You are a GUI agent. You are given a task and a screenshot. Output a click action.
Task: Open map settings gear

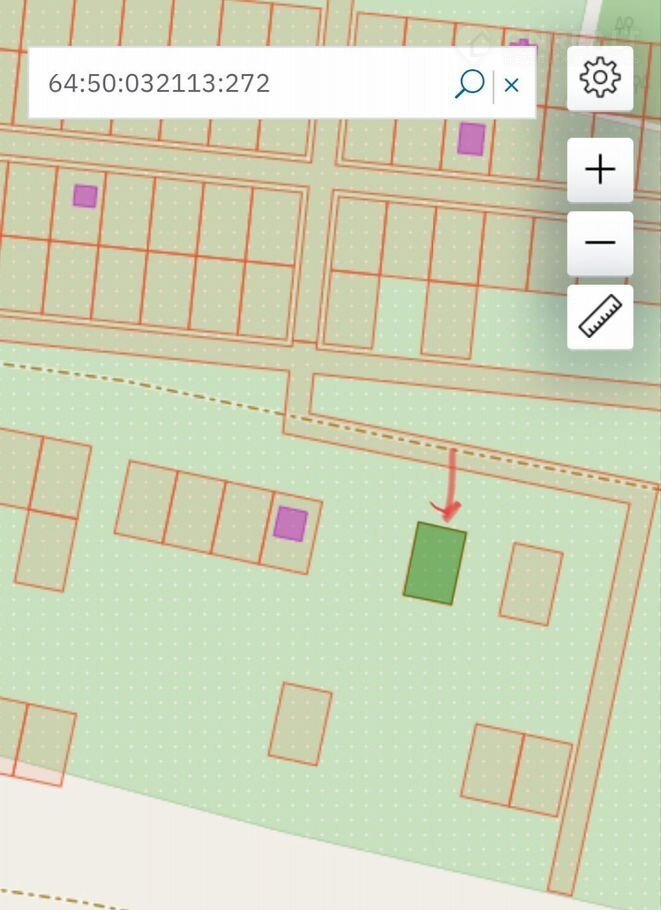600,78
